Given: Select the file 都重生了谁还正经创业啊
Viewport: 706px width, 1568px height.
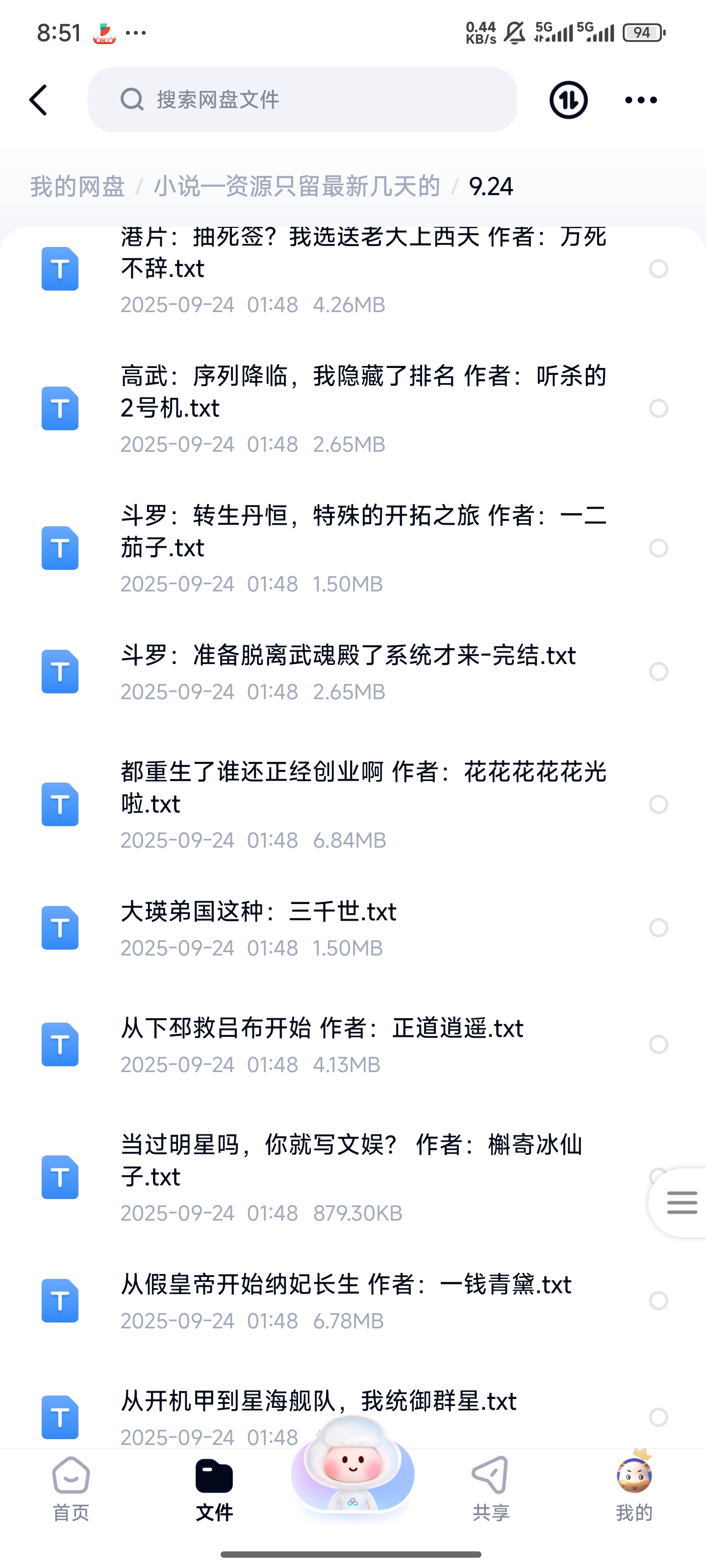Looking at the screenshot, I should click(x=658, y=804).
